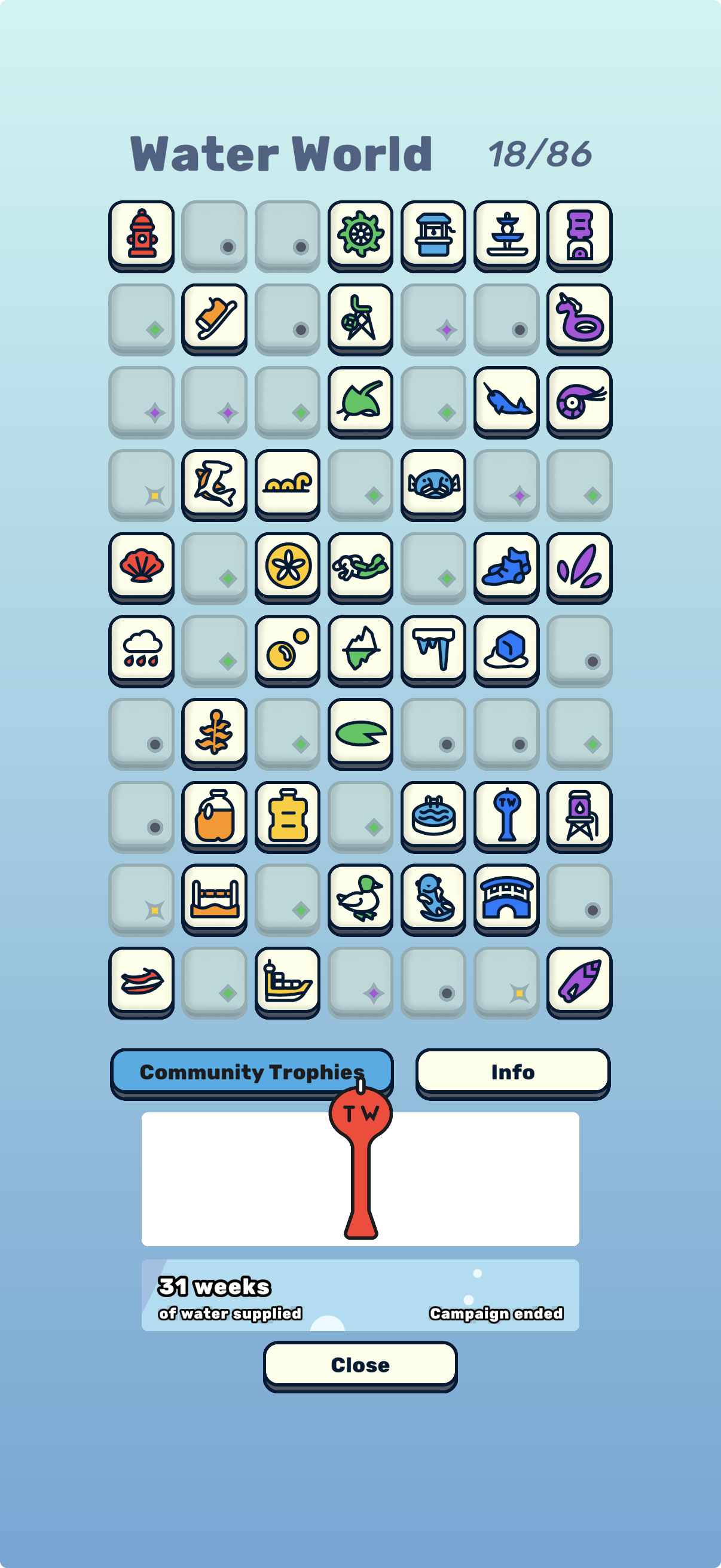This screenshot has width=721, height=1568.
Task: Select the orange water jug tile
Action: point(214,814)
